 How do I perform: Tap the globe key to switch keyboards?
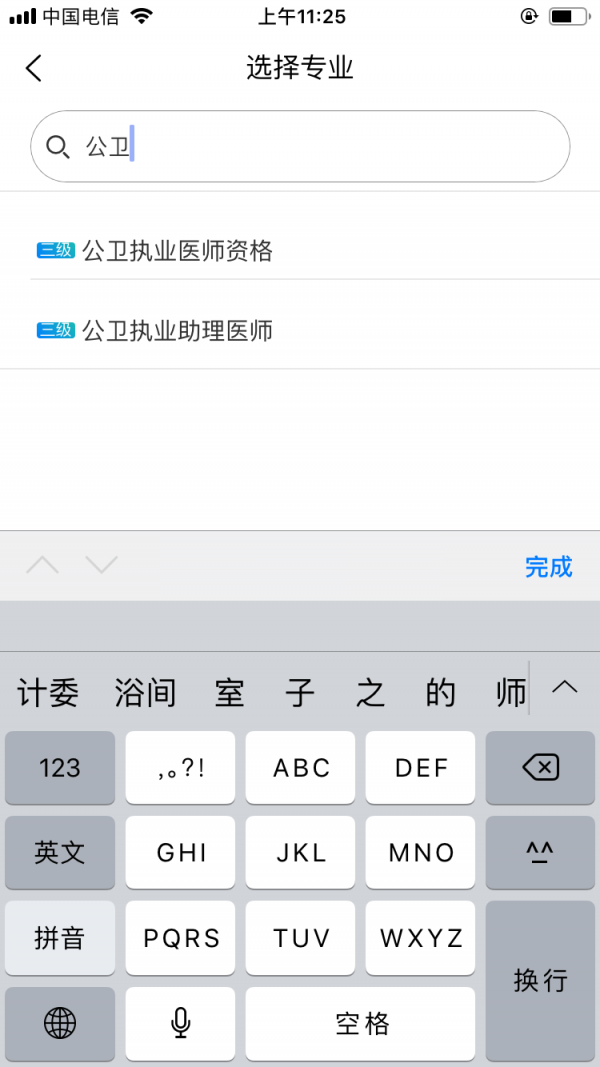[60, 1023]
